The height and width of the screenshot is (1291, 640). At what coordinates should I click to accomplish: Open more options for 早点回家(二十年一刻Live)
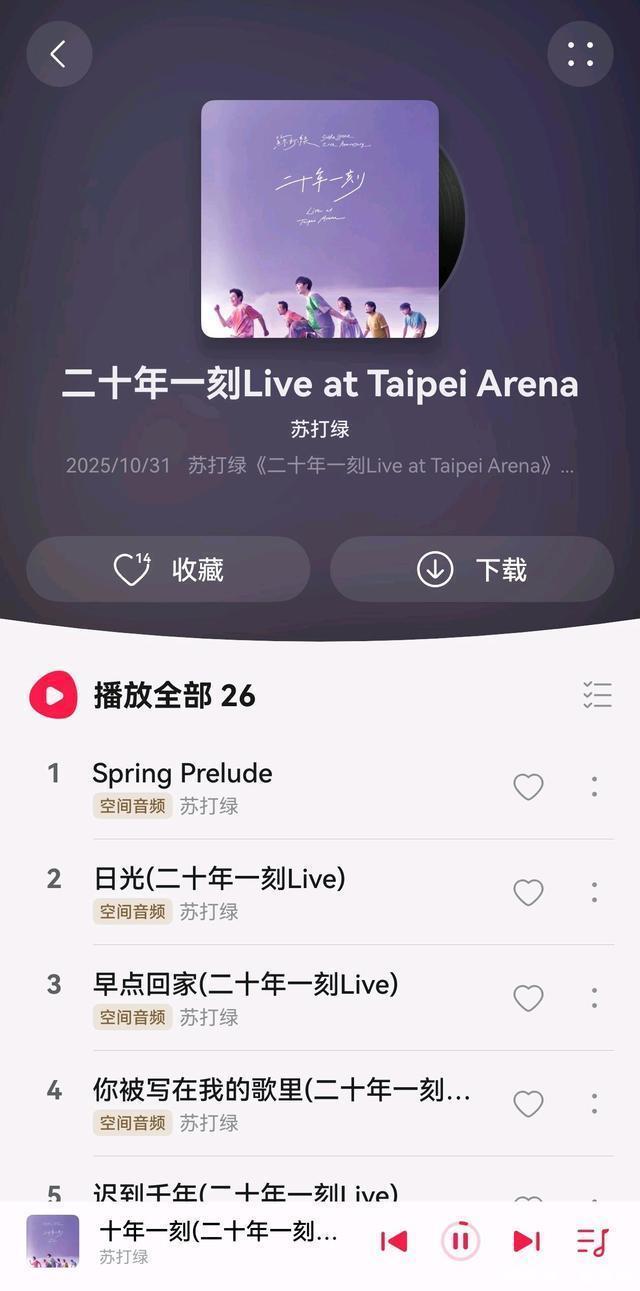coord(594,998)
